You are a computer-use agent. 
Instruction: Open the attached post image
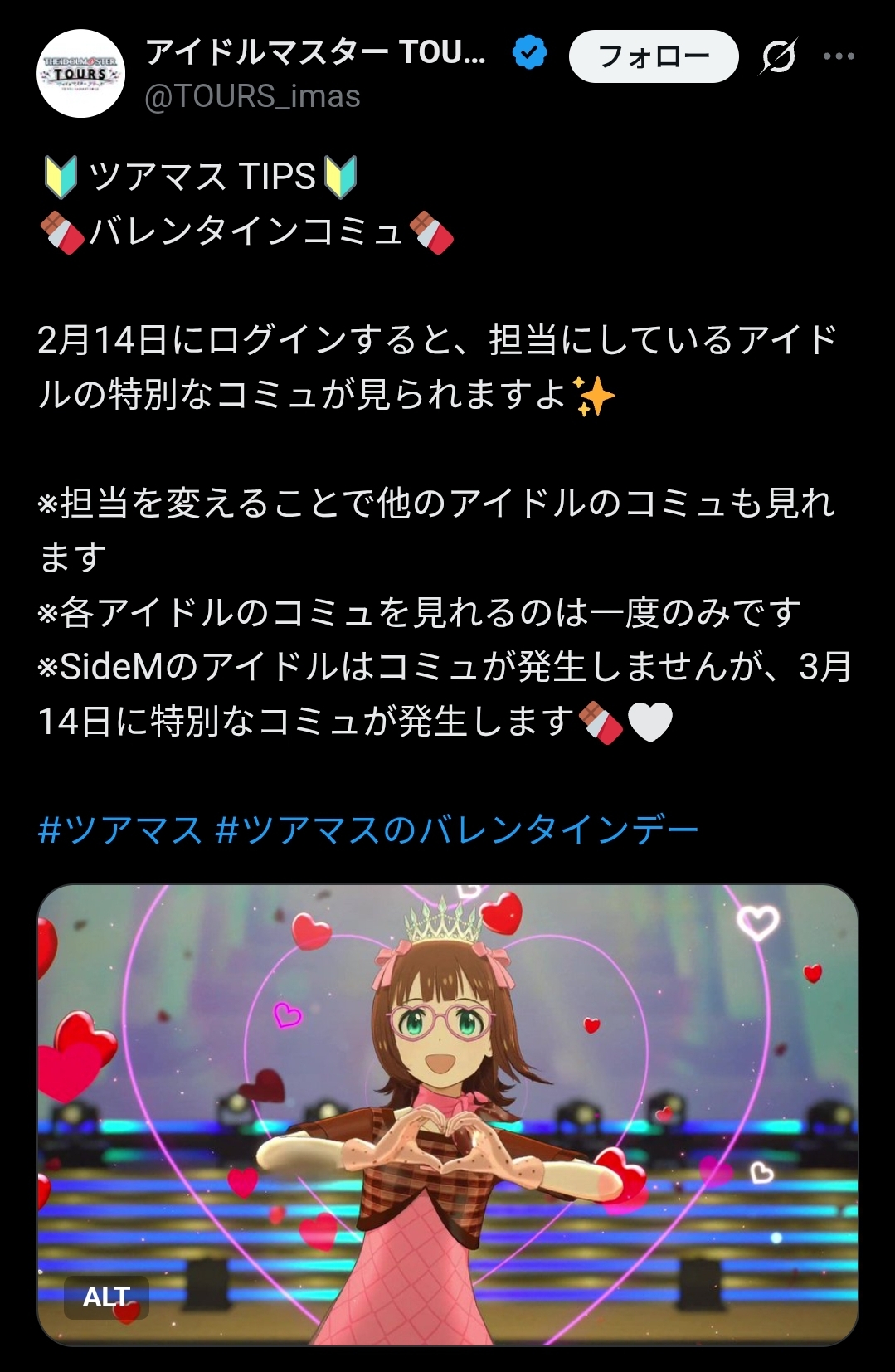click(x=448, y=1078)
